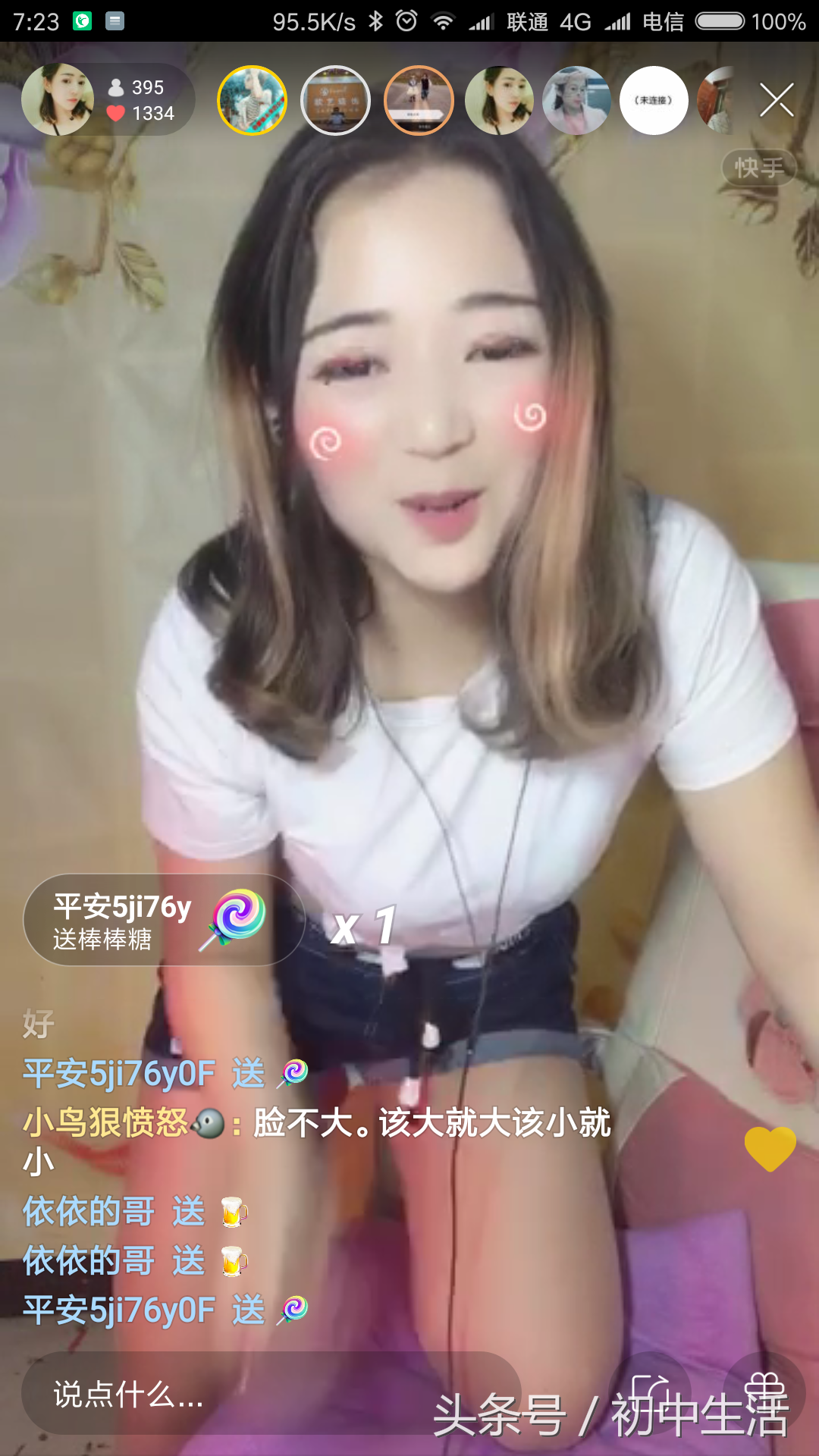Close the live stream with the X
This screenshot has height=1456, width=819.
775,99
